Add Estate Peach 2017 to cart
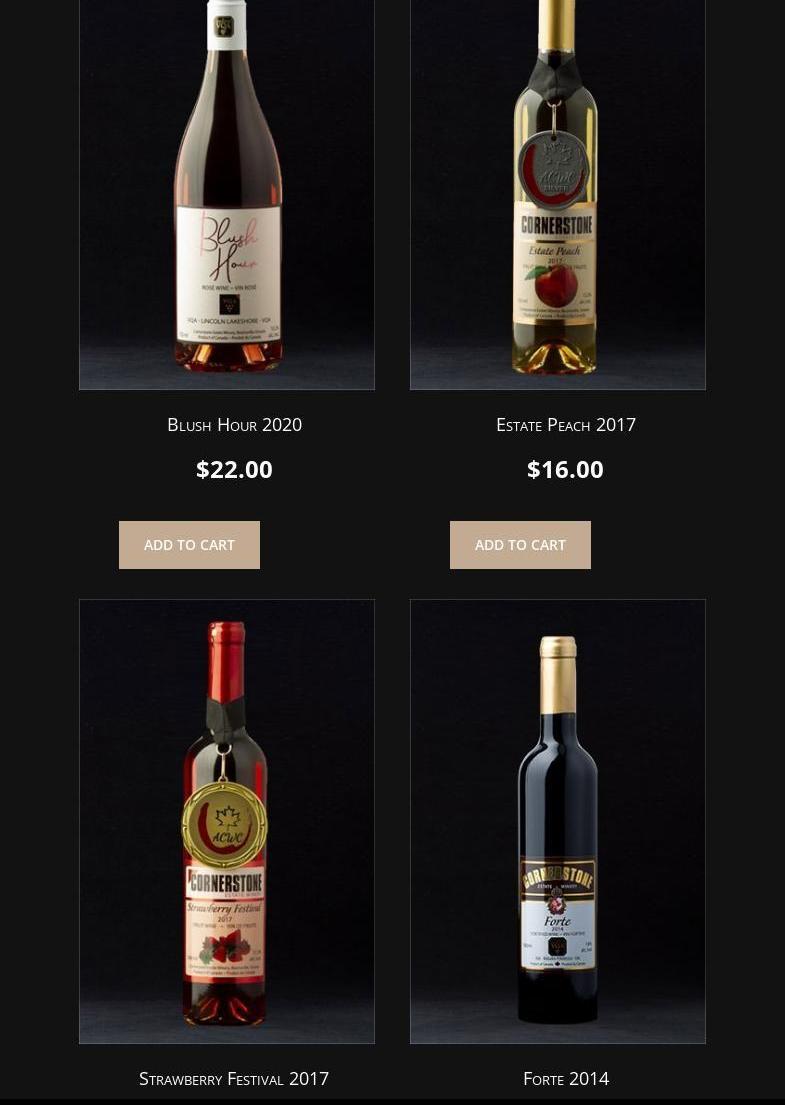Screen dimensions: 785x1105 [x=520, y=545]
